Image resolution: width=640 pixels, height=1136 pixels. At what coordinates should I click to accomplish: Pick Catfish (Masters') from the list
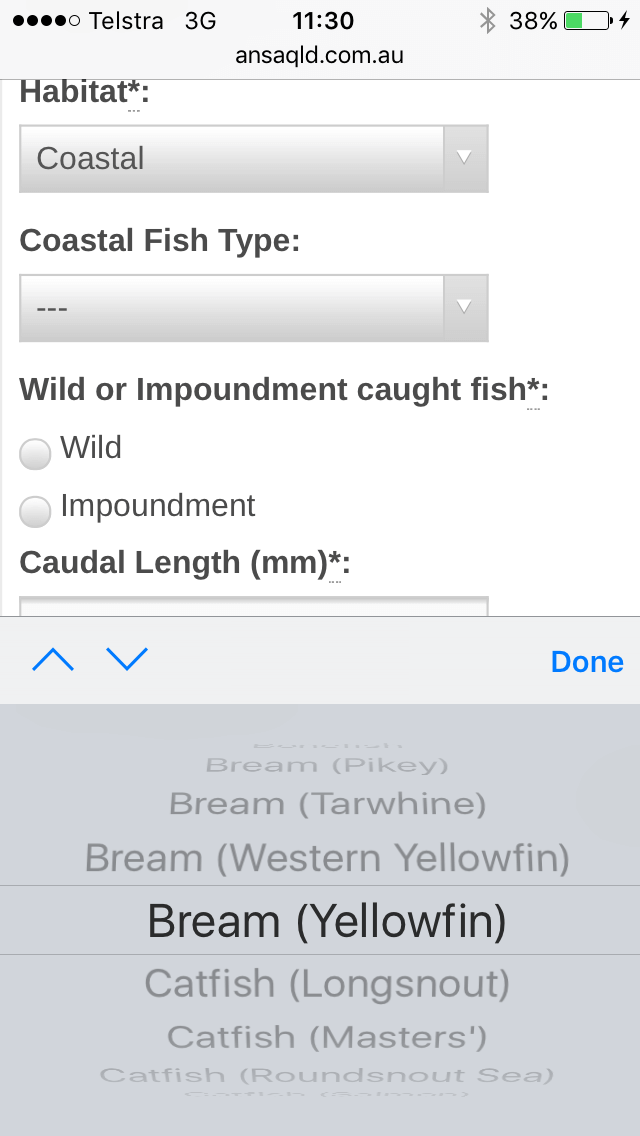pyautogui.click(x=327, y=1037)
